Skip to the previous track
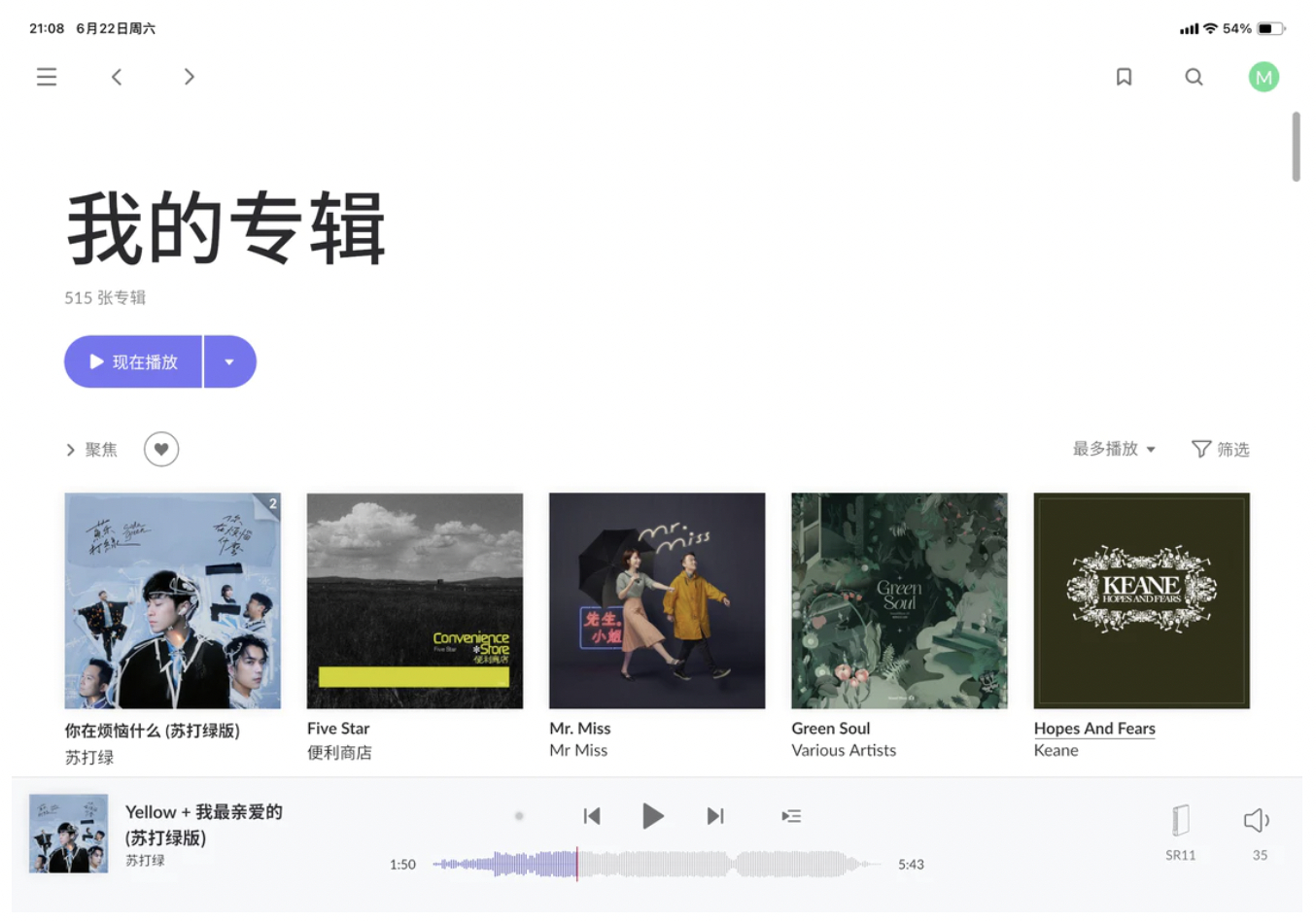1316x921 pixels. click(592, 816)
